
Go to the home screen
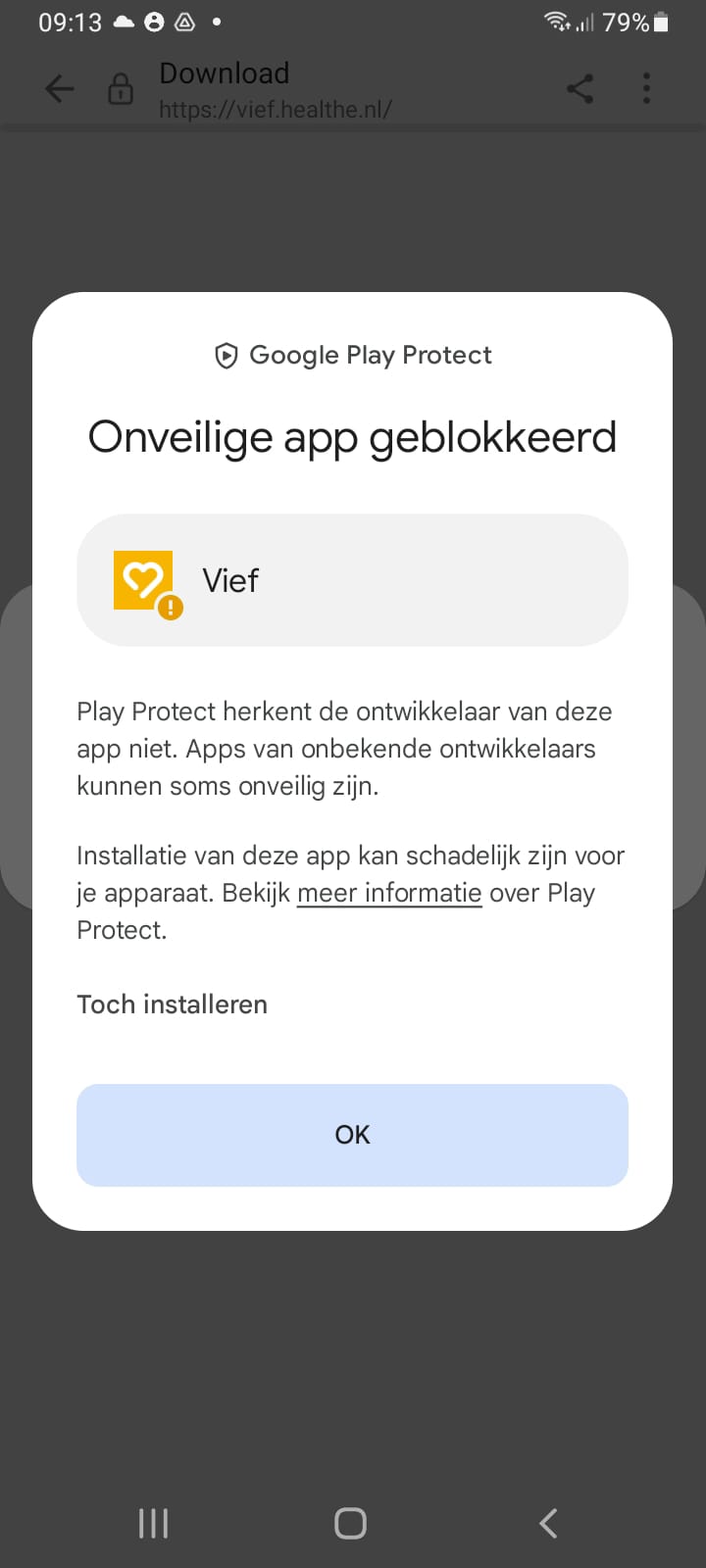pyautogui.click(x=350, y=1523)
